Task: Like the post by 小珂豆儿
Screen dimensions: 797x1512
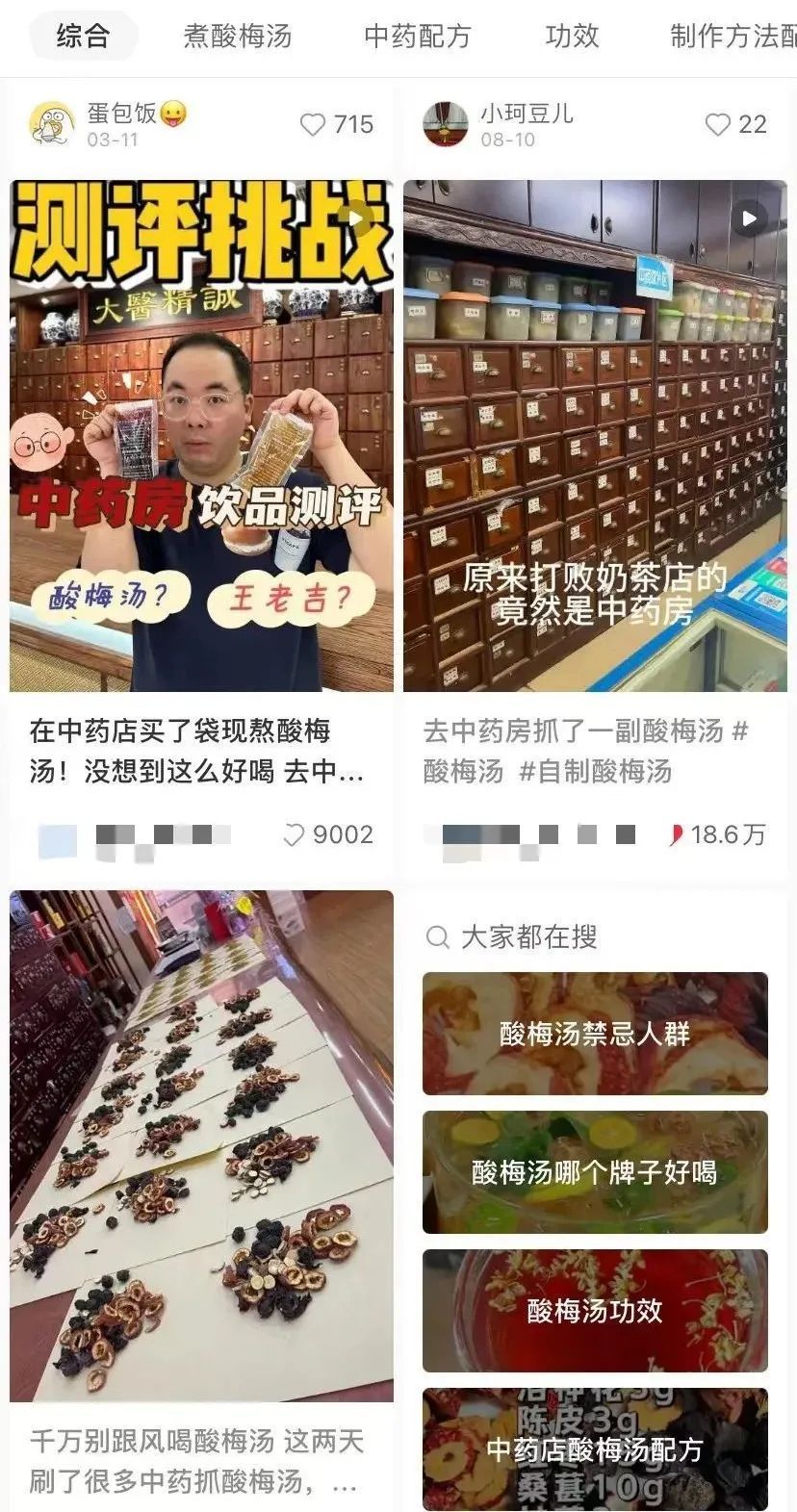Action: click(718, 125)
